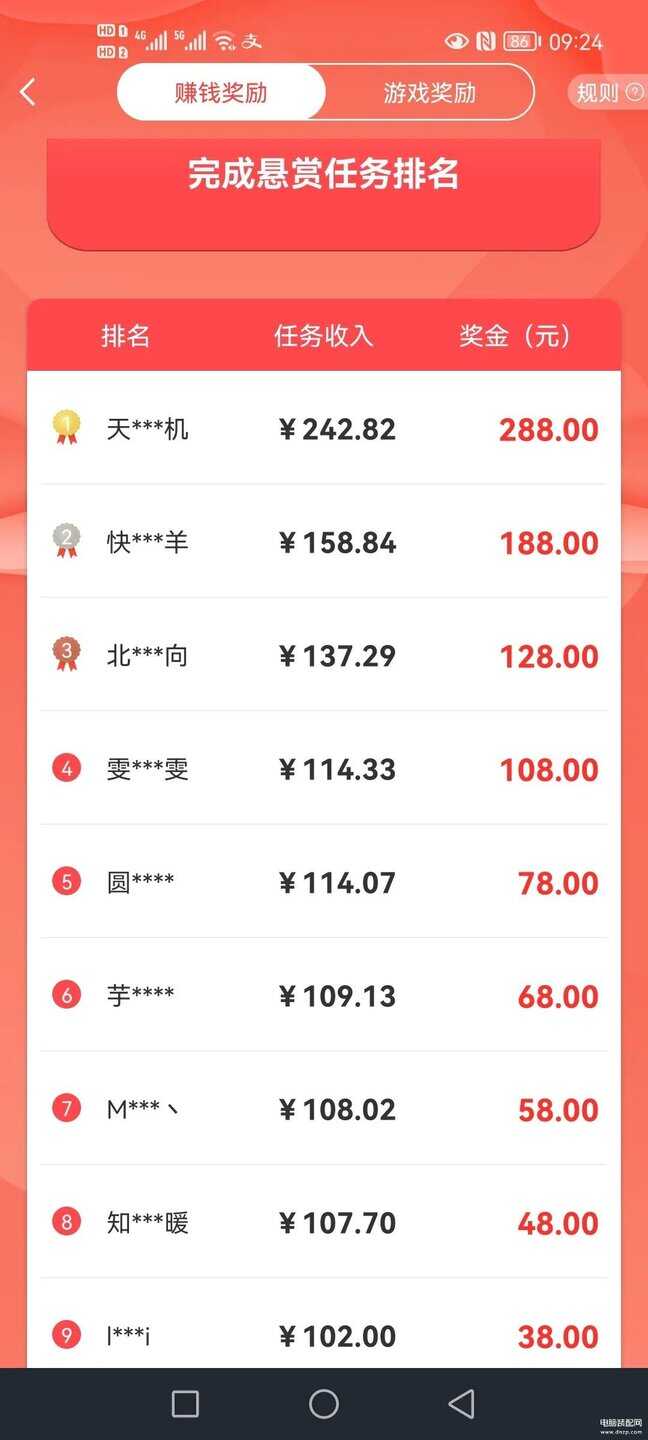Image resolution: width=648 pixels, height=1440 pixels.
Task: Open the 规则 rules button
Action: (609, 93)
